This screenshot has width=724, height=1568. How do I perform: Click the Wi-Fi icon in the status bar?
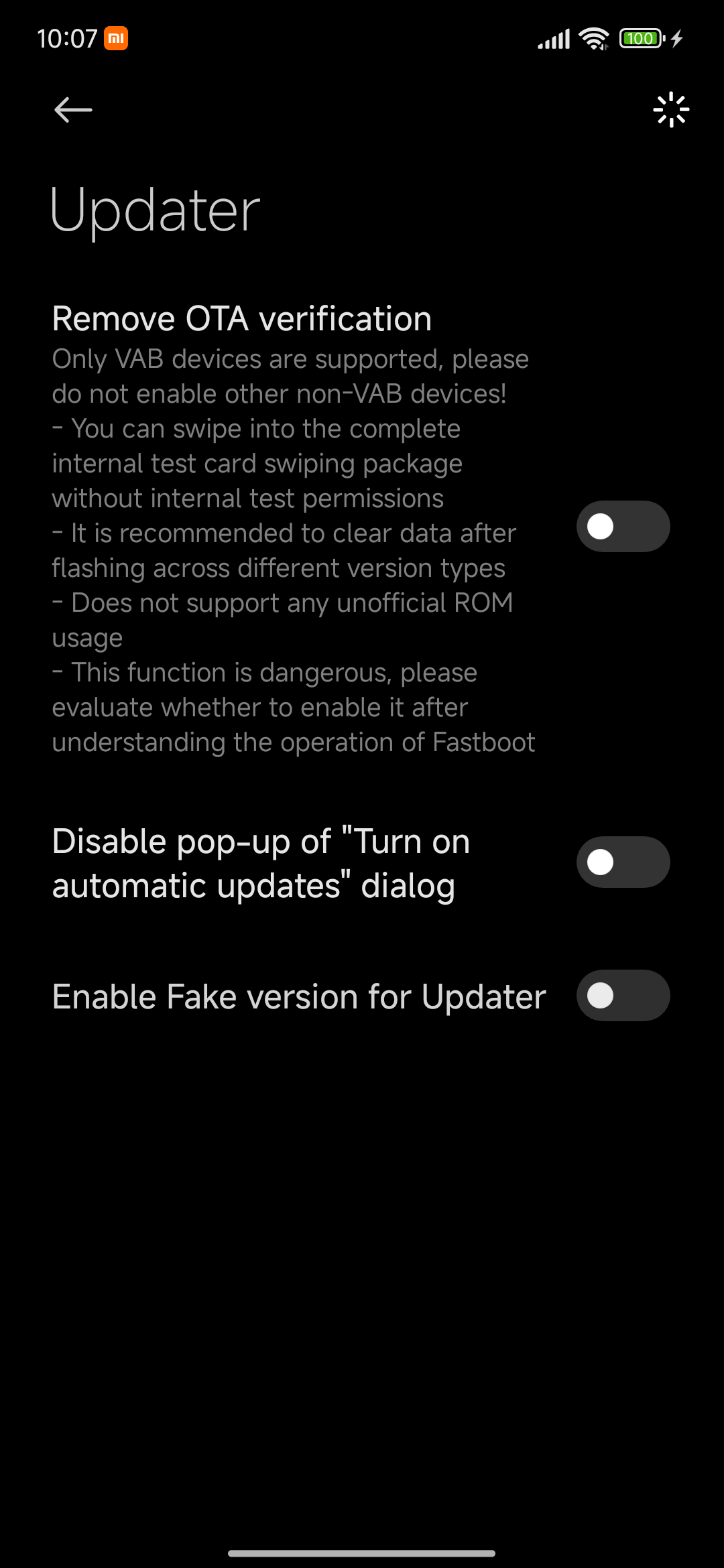point(593,38)
